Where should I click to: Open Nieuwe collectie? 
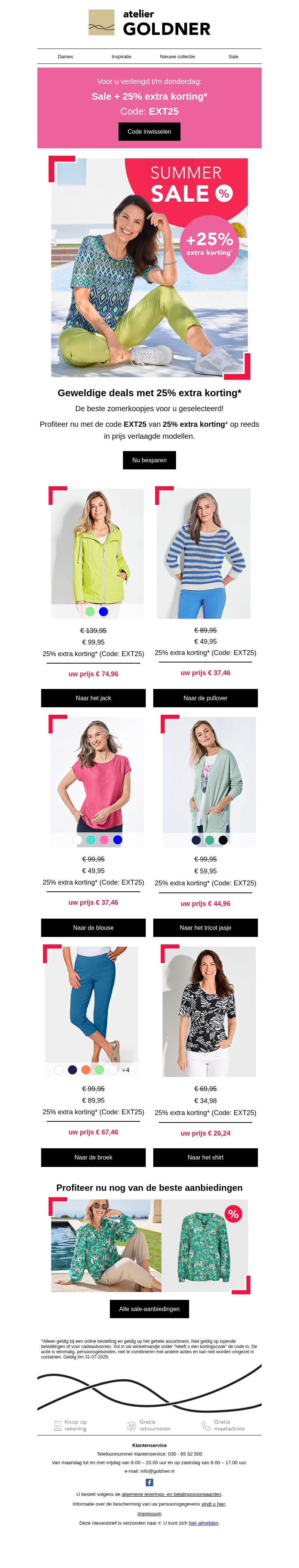click(177, 57)
